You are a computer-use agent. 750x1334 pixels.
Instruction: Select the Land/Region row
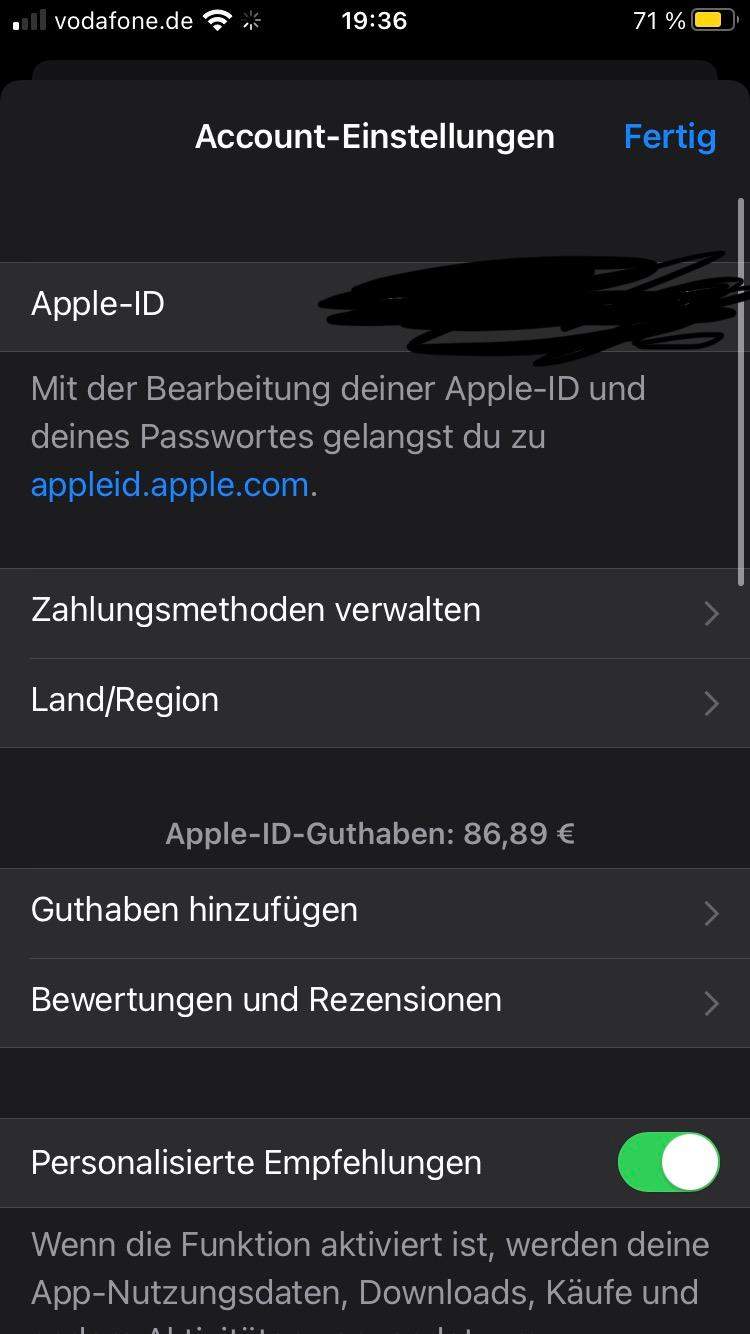click(x=375, y=702)
